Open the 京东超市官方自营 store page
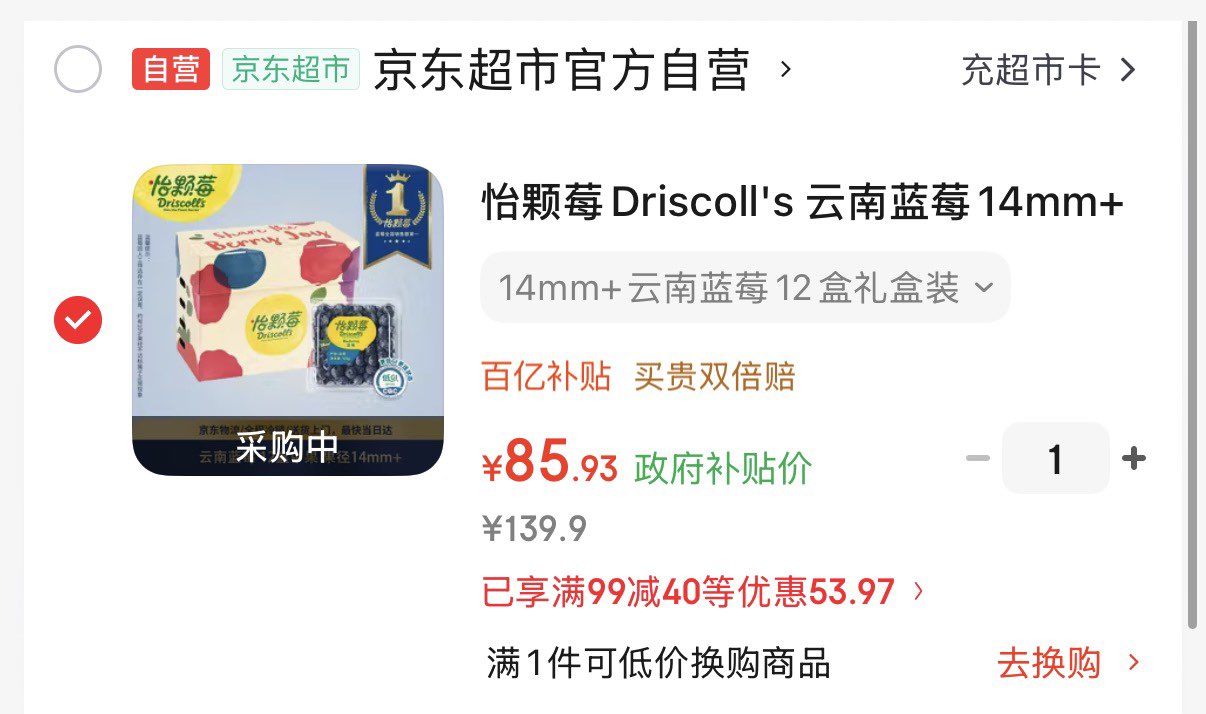Image resolution: width=1206 pixels, height=714 pixels. [x=583, y=71]
